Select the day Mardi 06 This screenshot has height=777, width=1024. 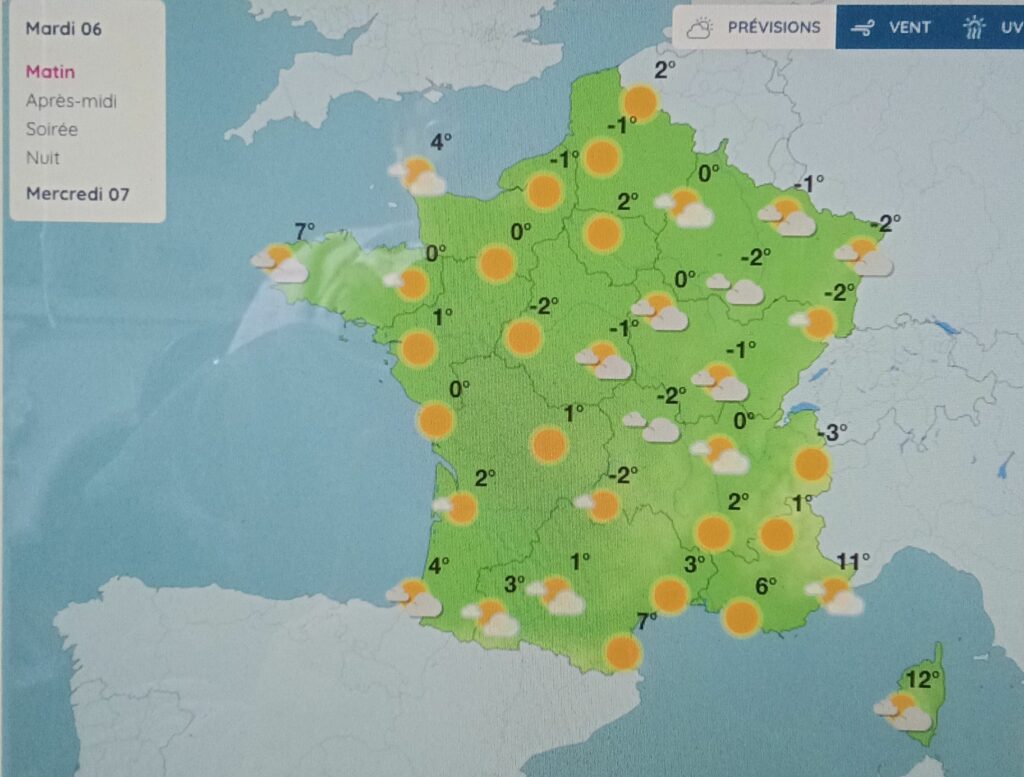point(63,28)
